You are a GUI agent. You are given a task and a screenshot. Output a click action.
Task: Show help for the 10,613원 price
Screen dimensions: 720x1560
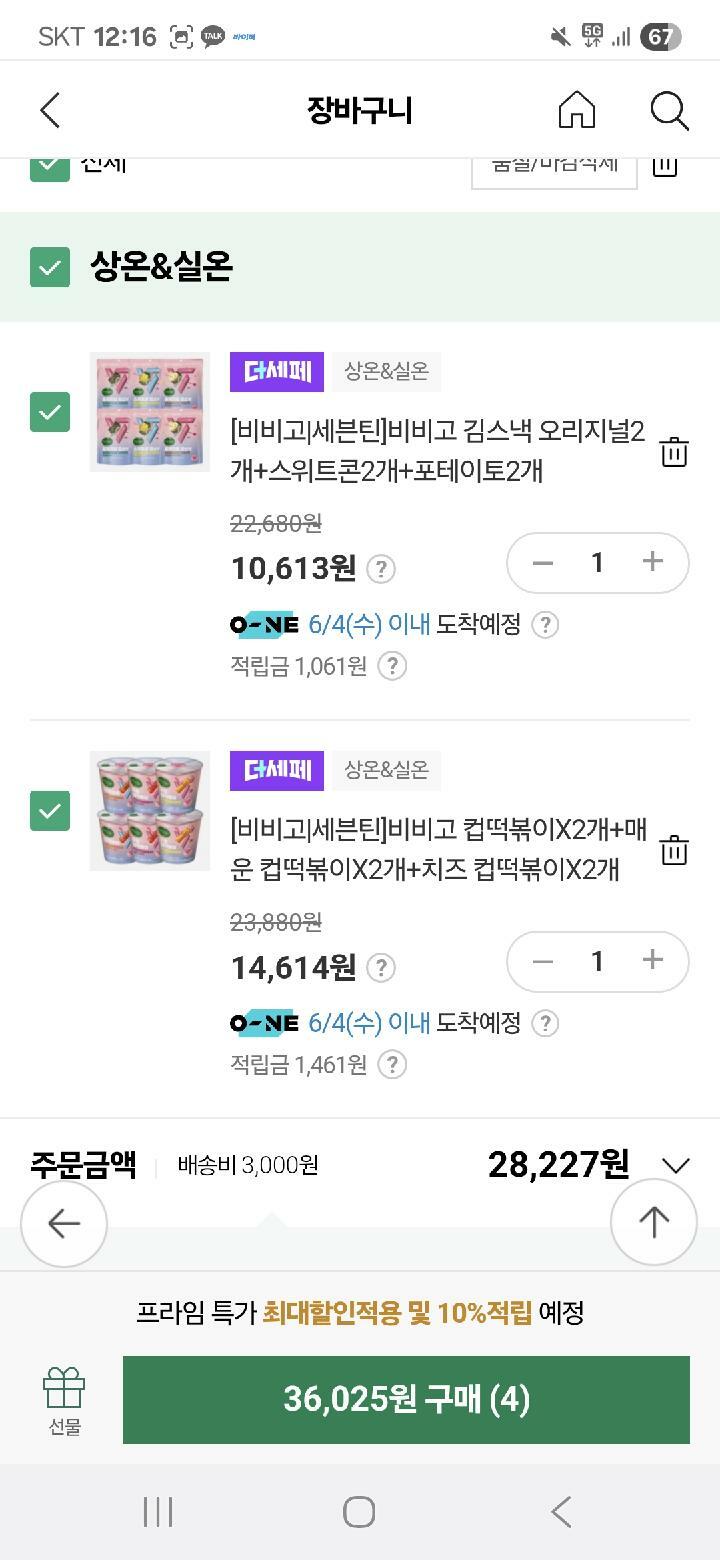click(381, 570)
